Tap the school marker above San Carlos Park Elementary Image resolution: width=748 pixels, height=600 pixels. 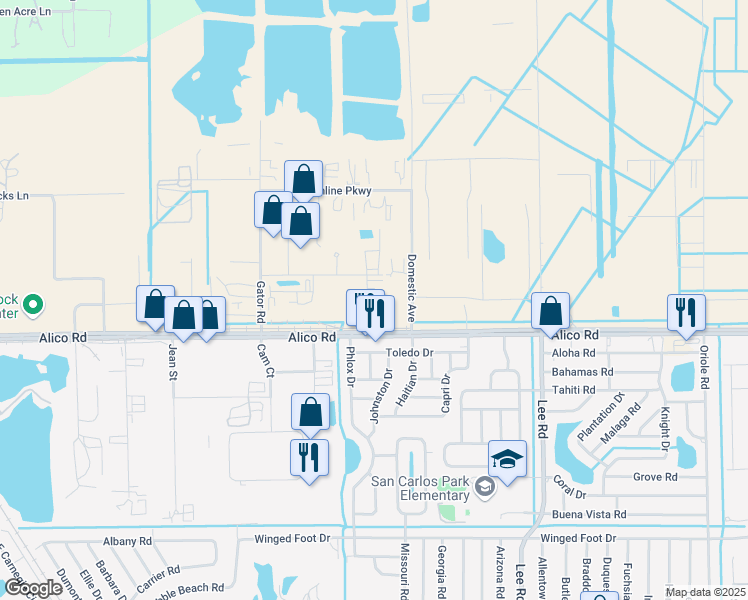coord(508,458)
